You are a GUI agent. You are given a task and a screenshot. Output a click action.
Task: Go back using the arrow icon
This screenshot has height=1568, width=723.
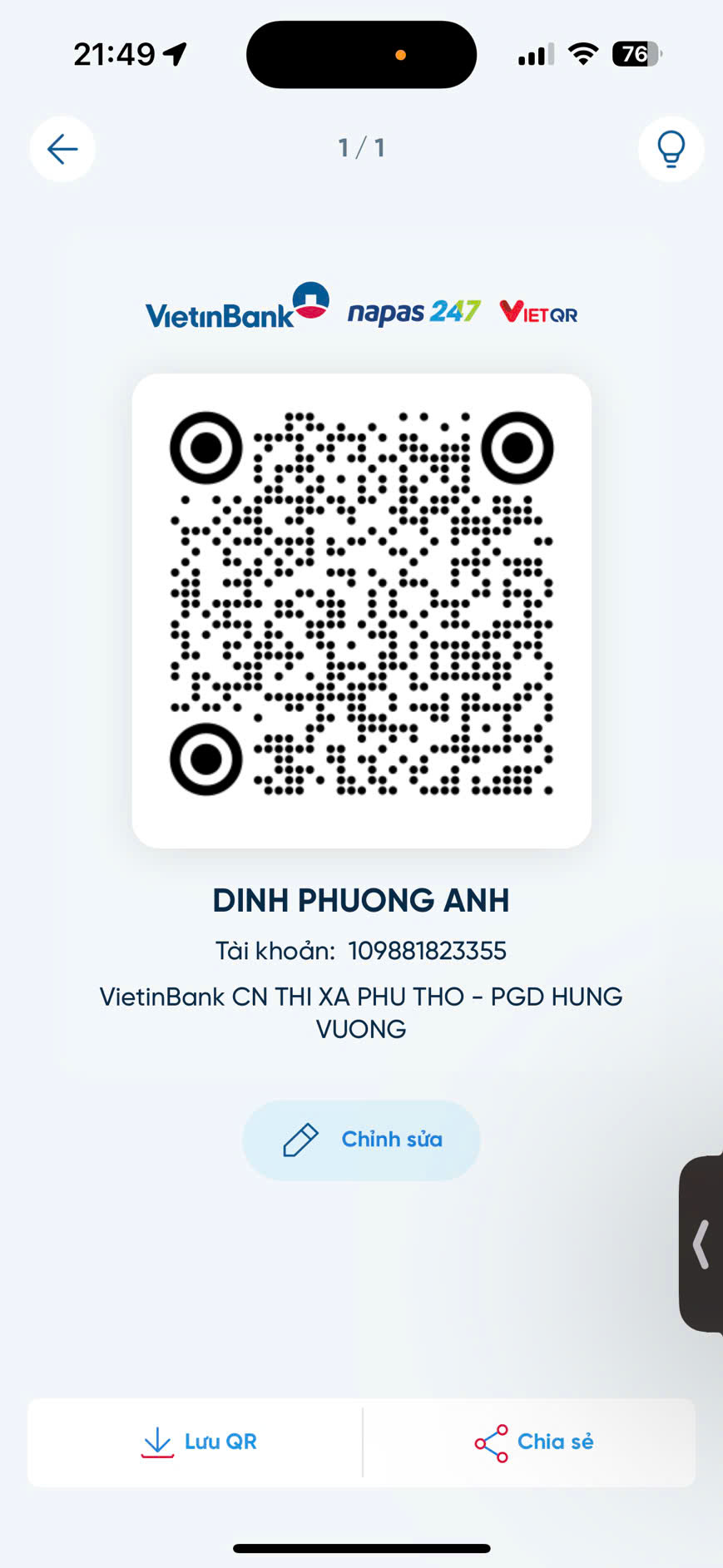tap(62, 149)
